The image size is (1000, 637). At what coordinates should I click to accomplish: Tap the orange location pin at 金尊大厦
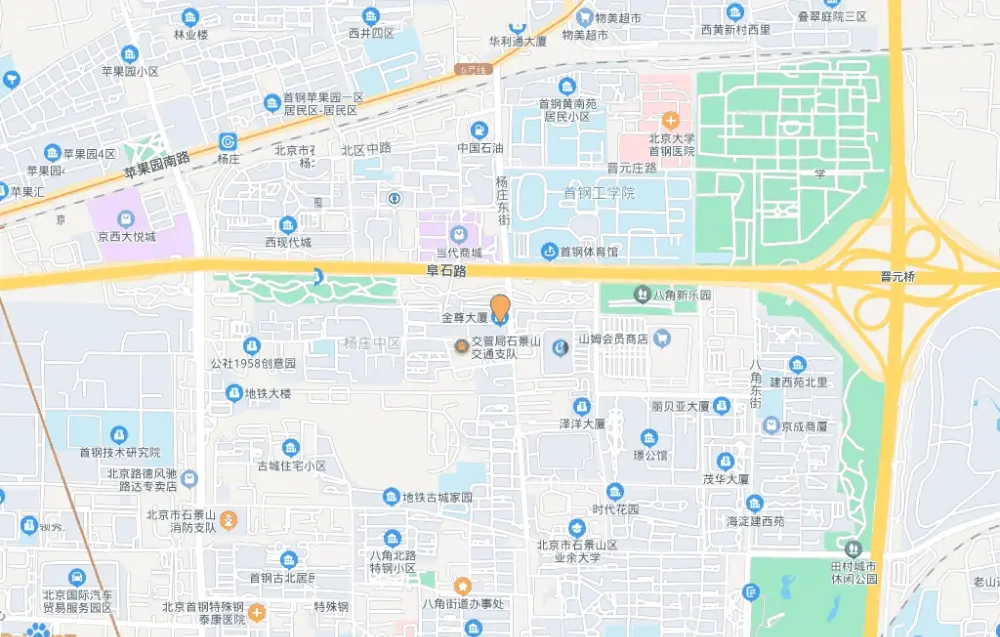(x=500, y=305)
